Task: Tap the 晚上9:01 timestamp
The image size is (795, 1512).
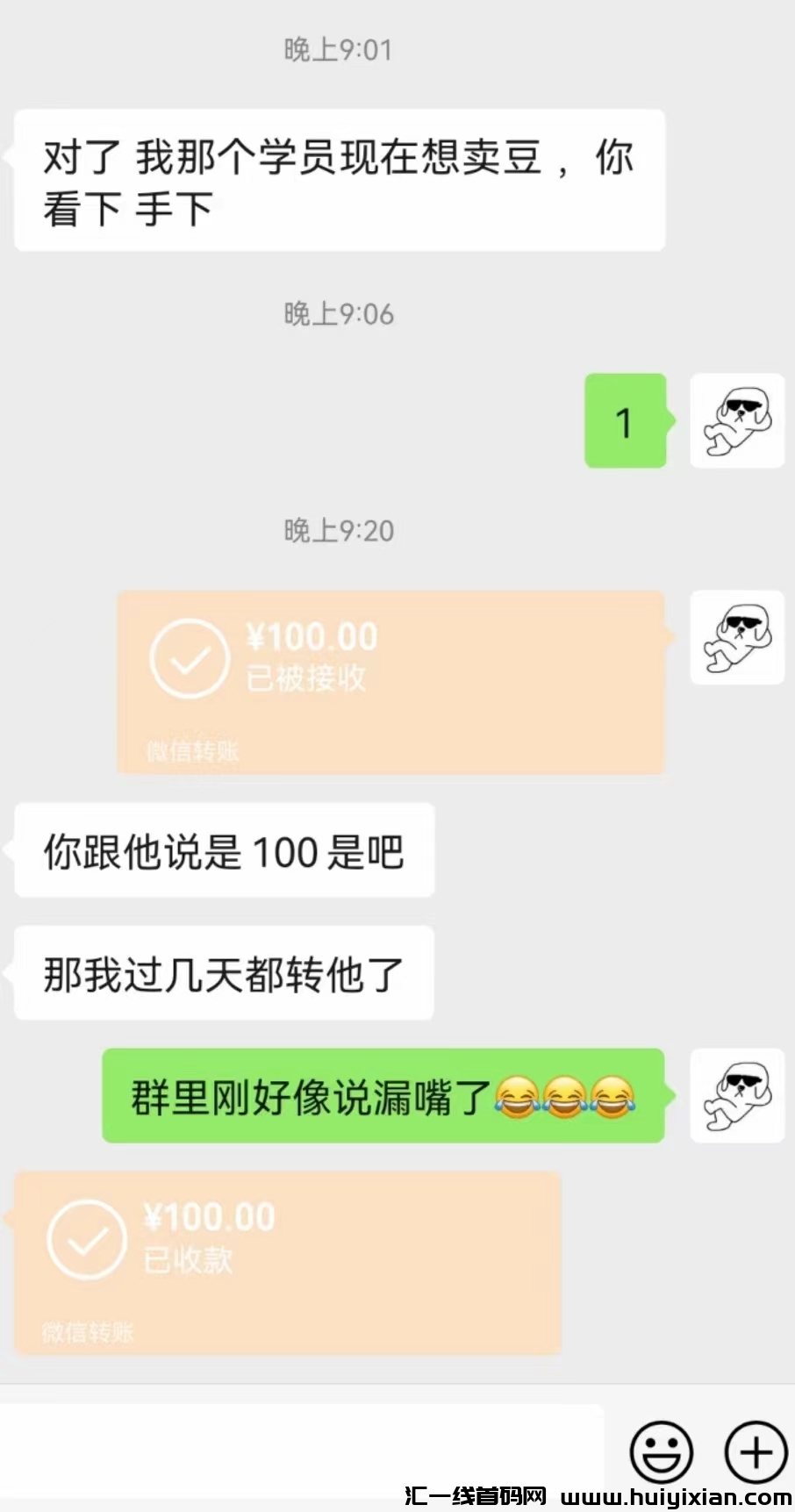Action: pyautogui.click(x=338, y=50)
